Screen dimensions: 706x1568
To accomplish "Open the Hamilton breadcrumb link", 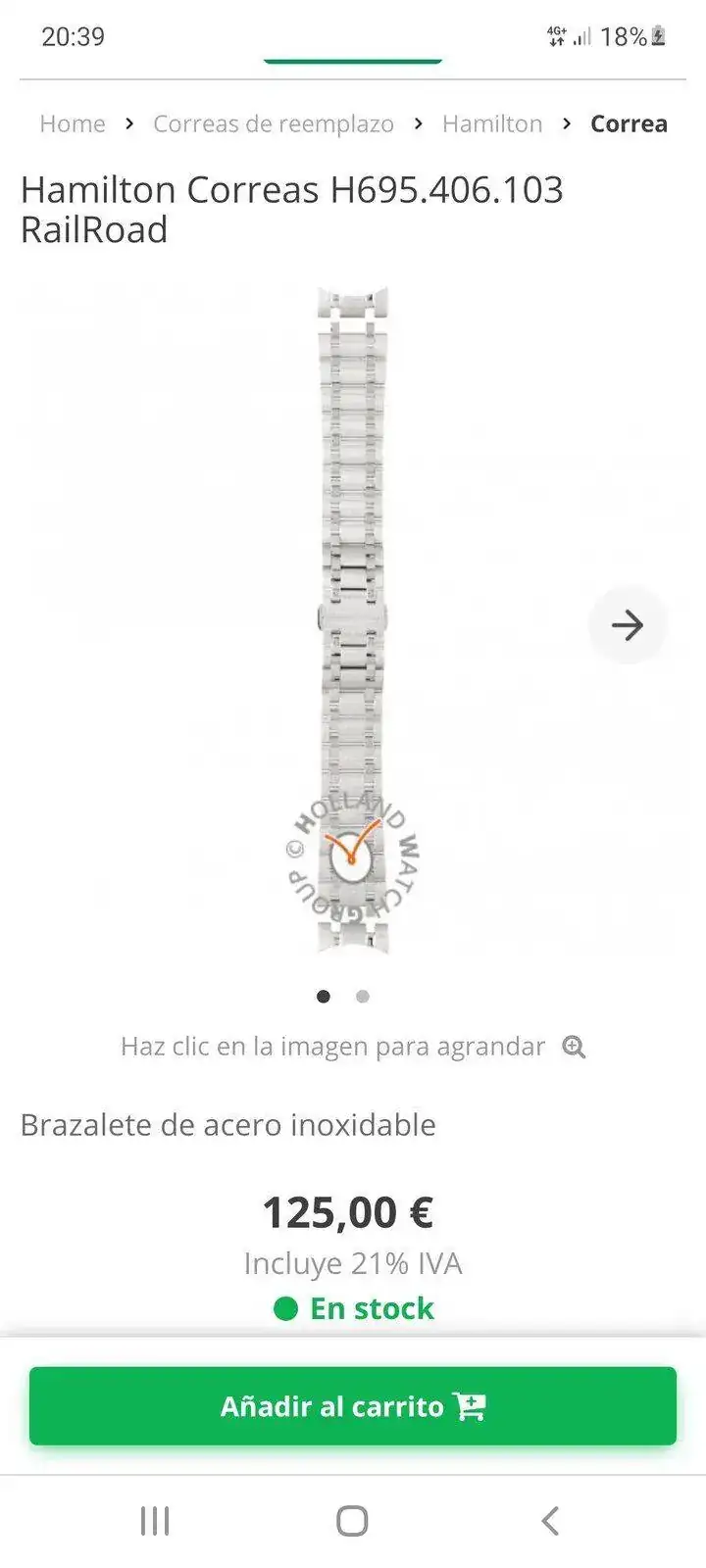I will [492, 123].
